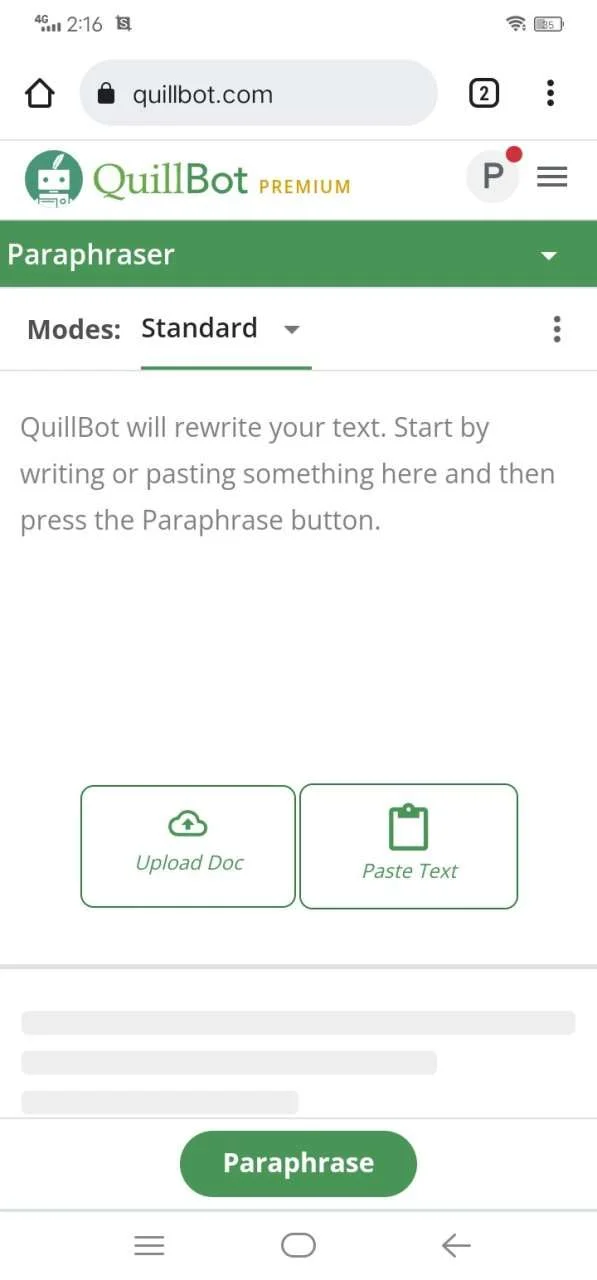Select Paste Text
Screen dimensions: 597x1280
[409, 846]
